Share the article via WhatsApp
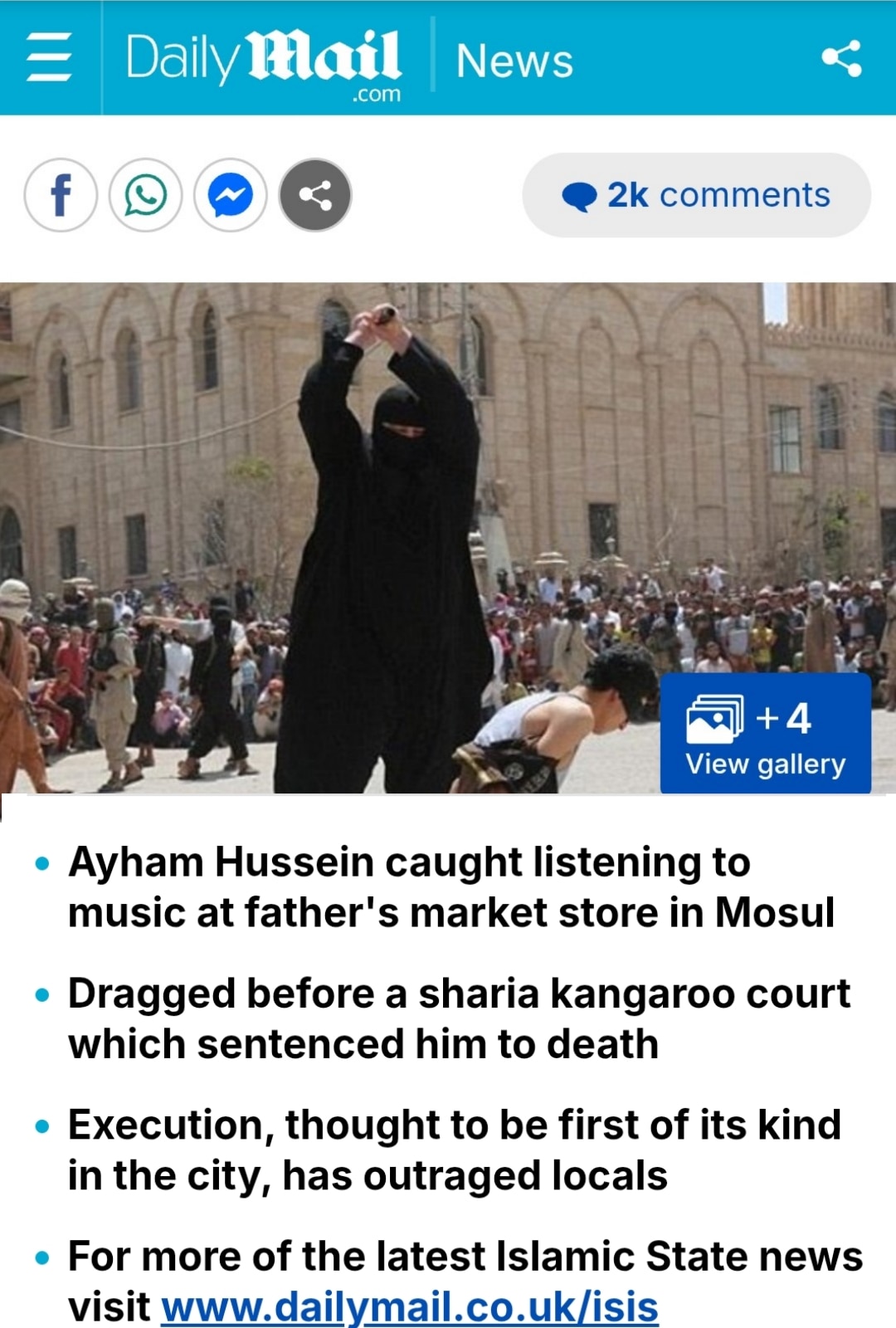The height and width of the screenshot is (1328, 896). (146, 196)
